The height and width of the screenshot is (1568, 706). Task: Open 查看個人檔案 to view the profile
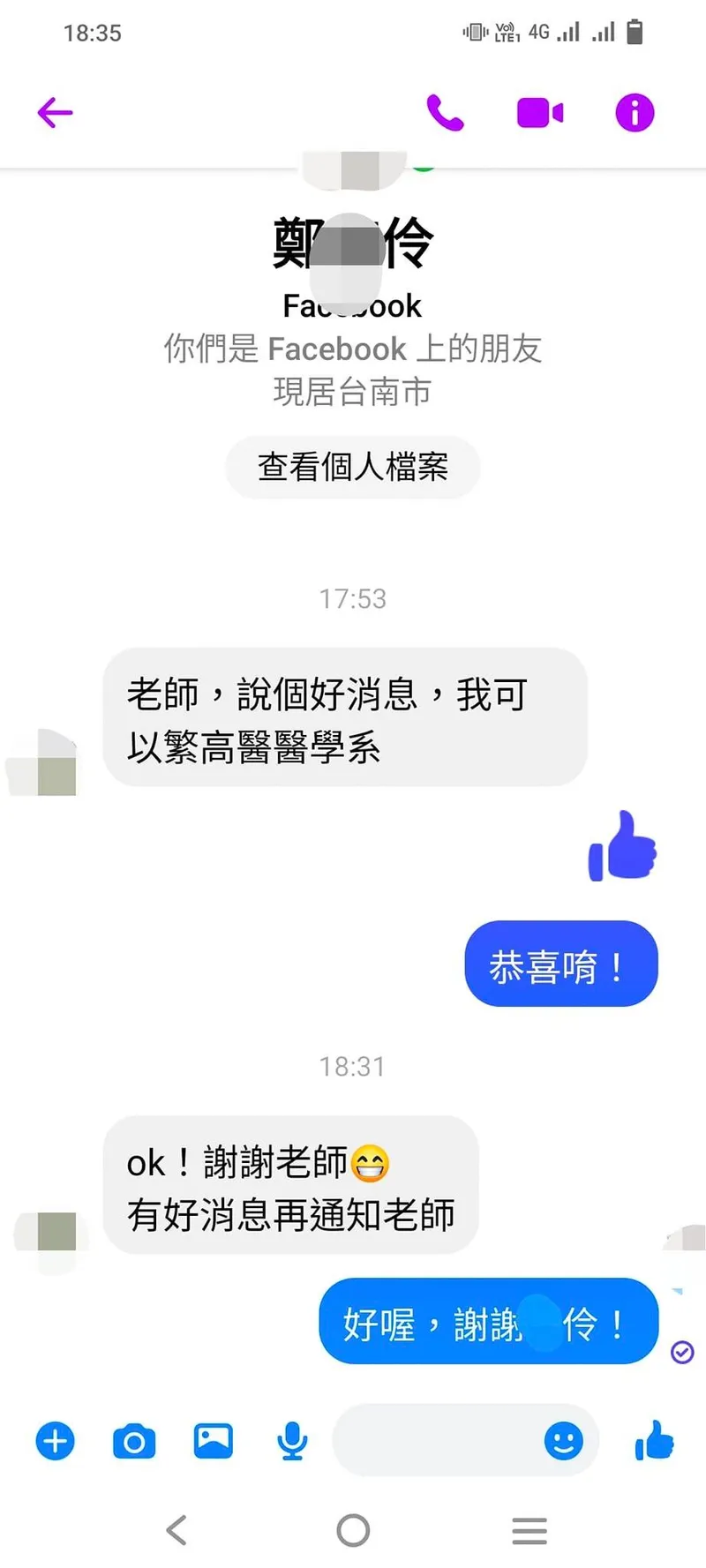[x=353, y=468]
